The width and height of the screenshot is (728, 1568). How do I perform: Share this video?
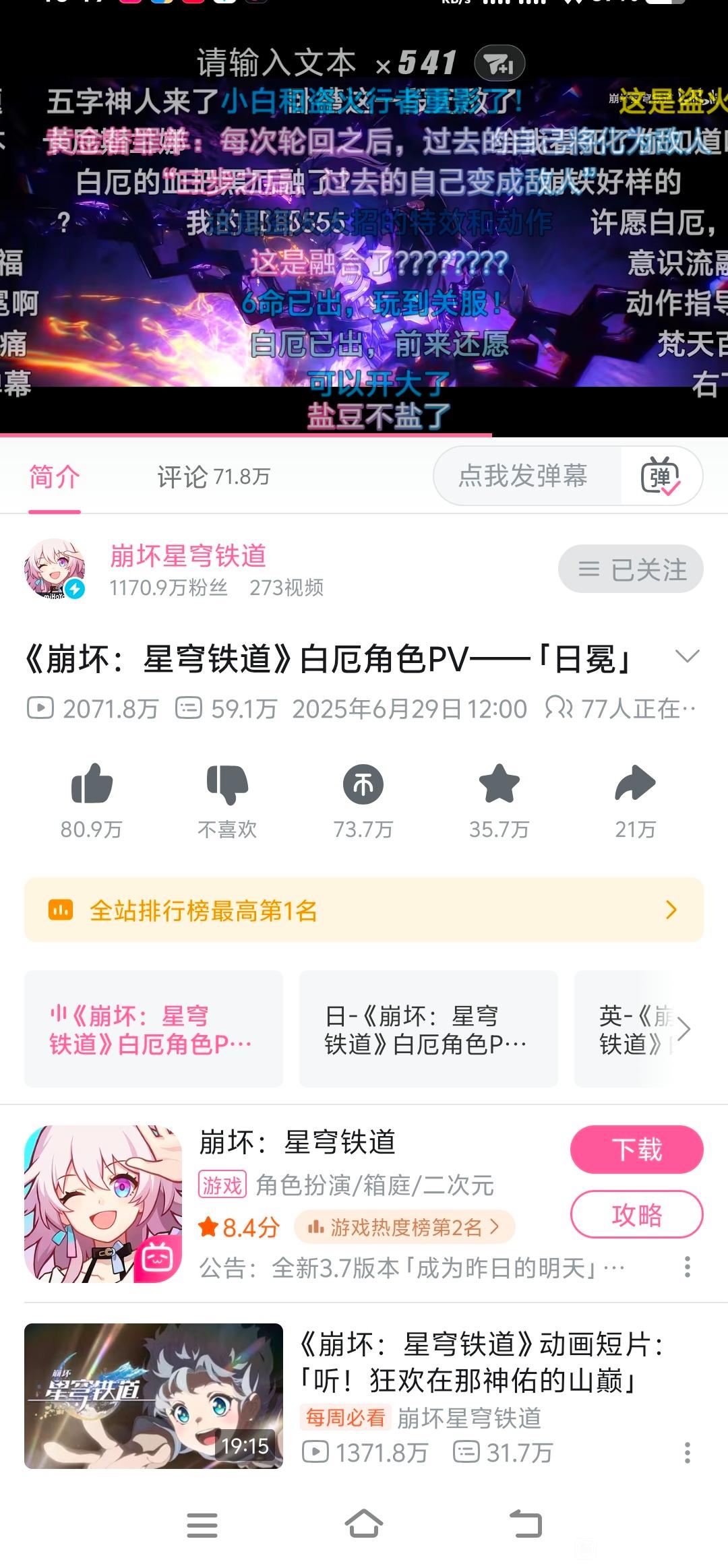[x=635, y=784]
